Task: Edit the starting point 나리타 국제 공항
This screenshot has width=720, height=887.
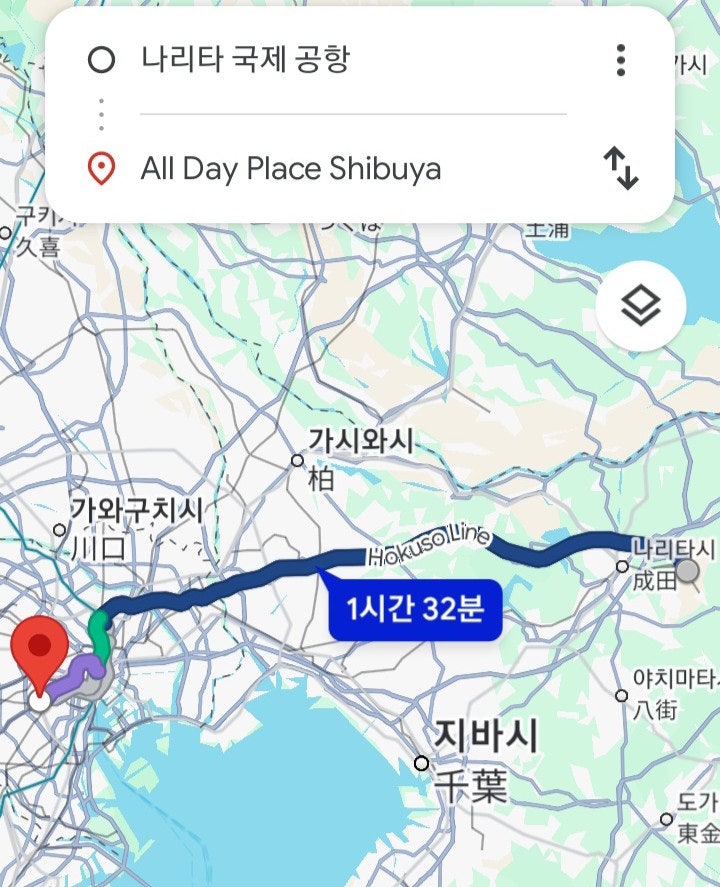Action: pyautogui.click(x=246, y=60)
